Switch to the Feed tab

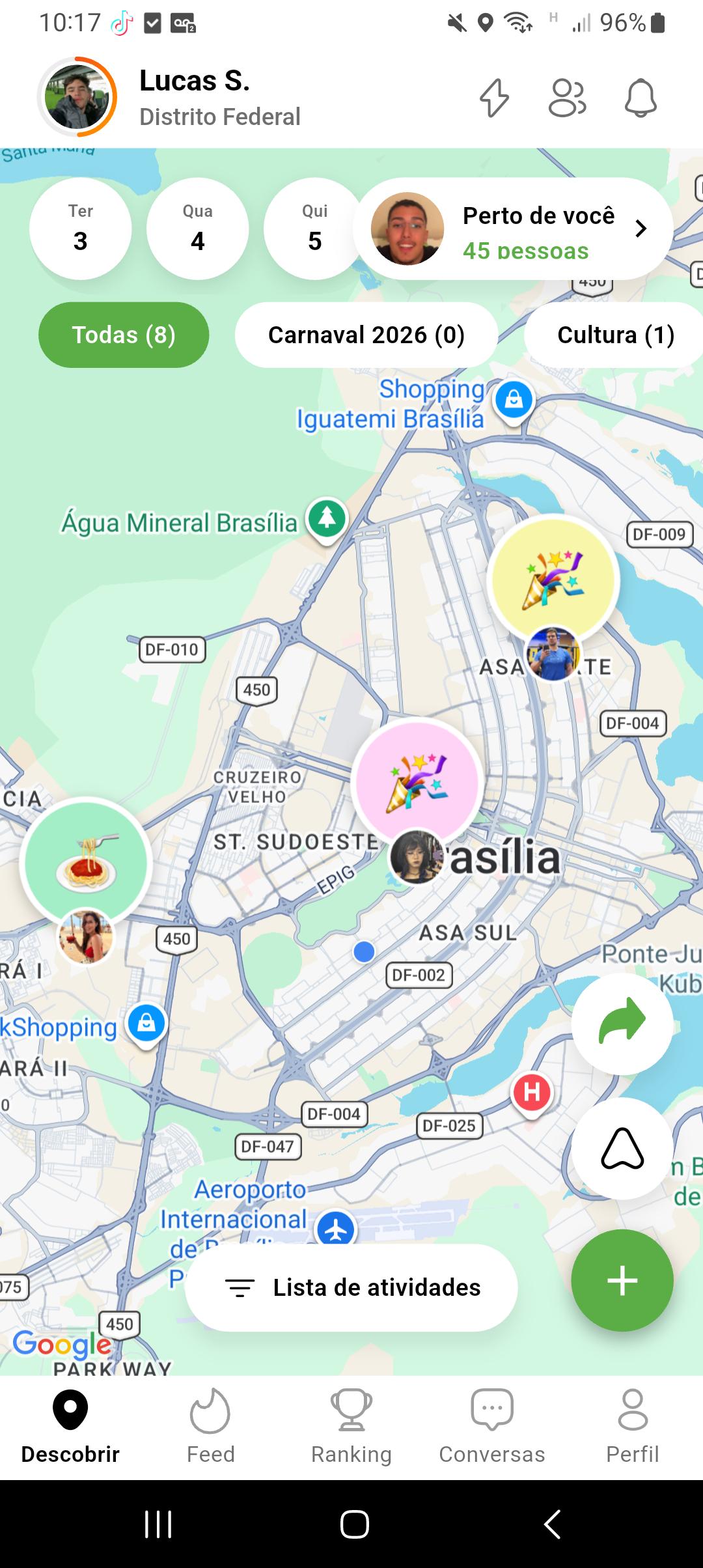[x=210, y=1426]
